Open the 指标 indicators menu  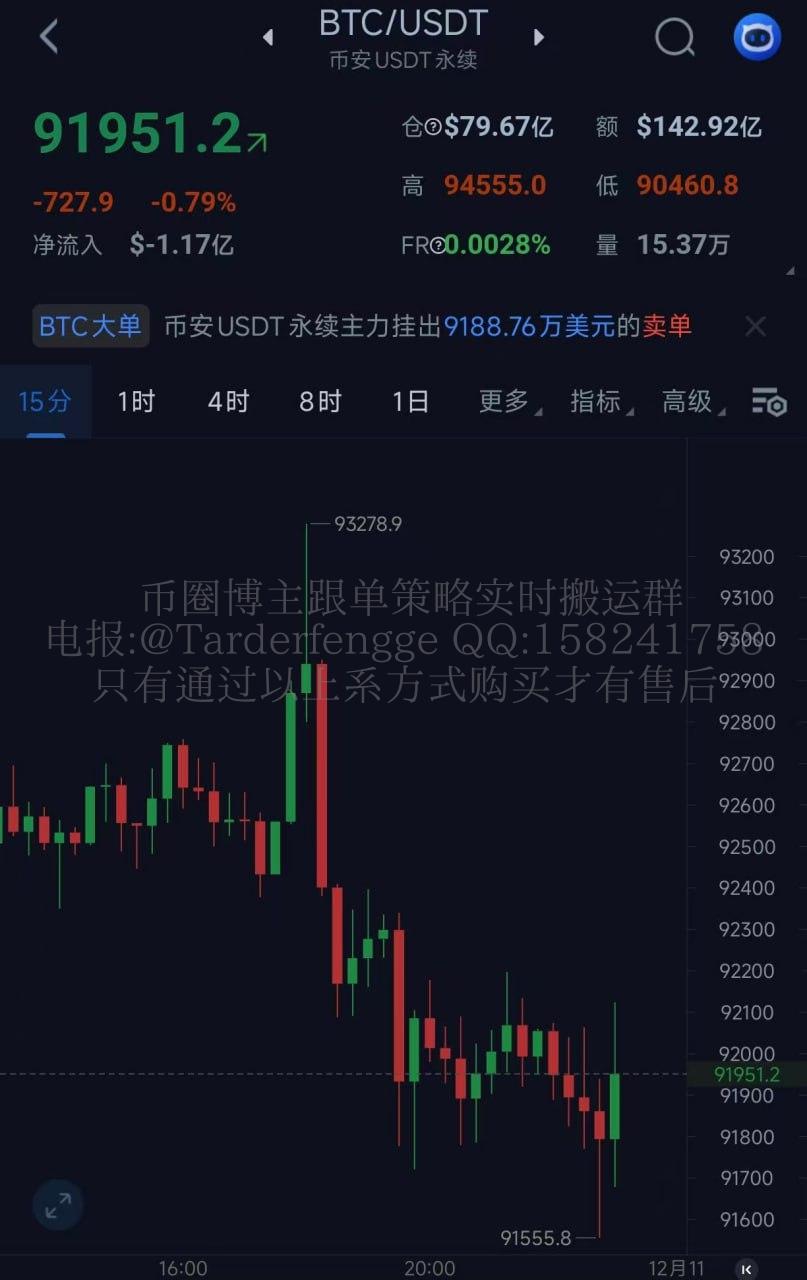click(x=600, y=402)
